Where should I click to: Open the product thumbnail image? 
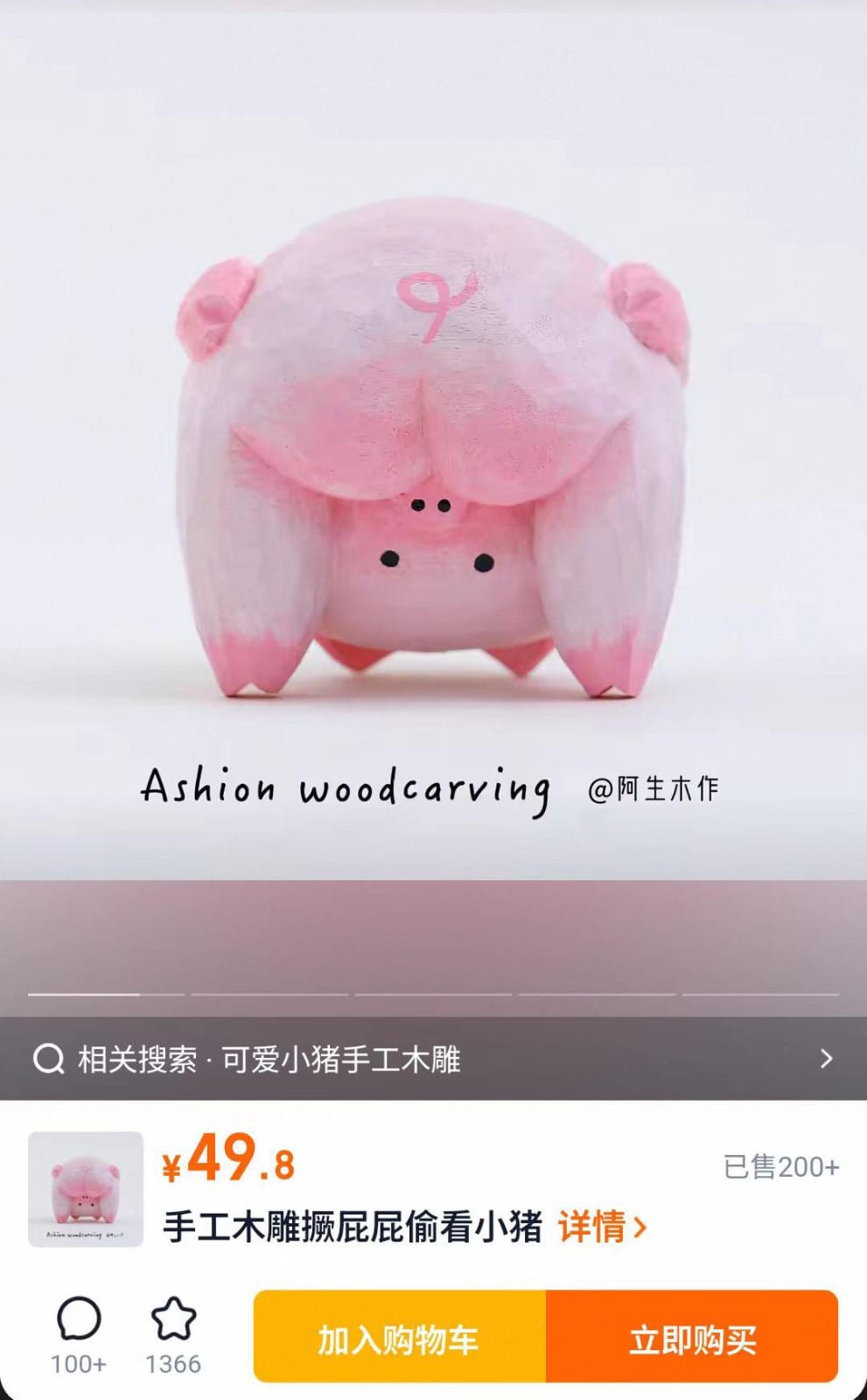pyautogui.click(x=86, y=1188)
